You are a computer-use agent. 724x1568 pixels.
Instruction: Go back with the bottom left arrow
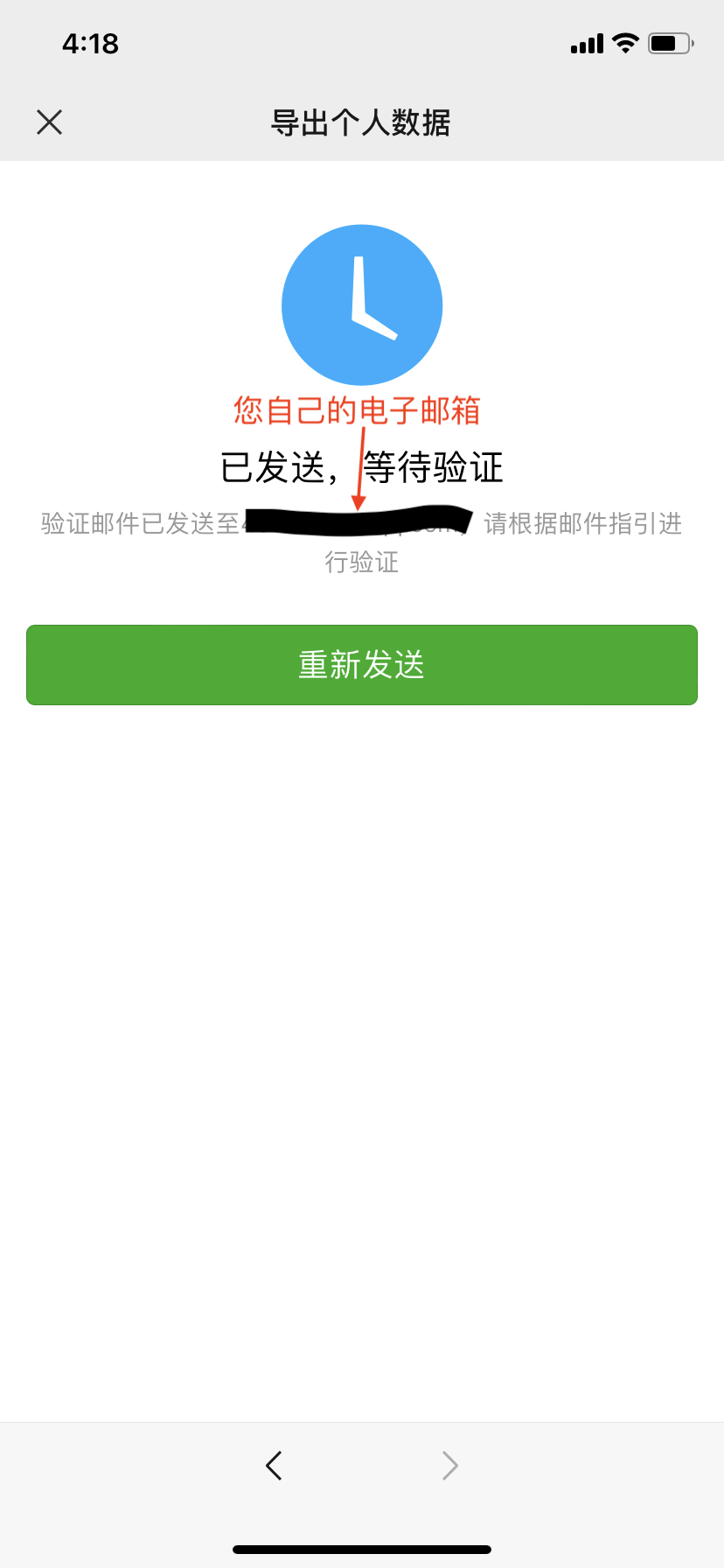274,1465
